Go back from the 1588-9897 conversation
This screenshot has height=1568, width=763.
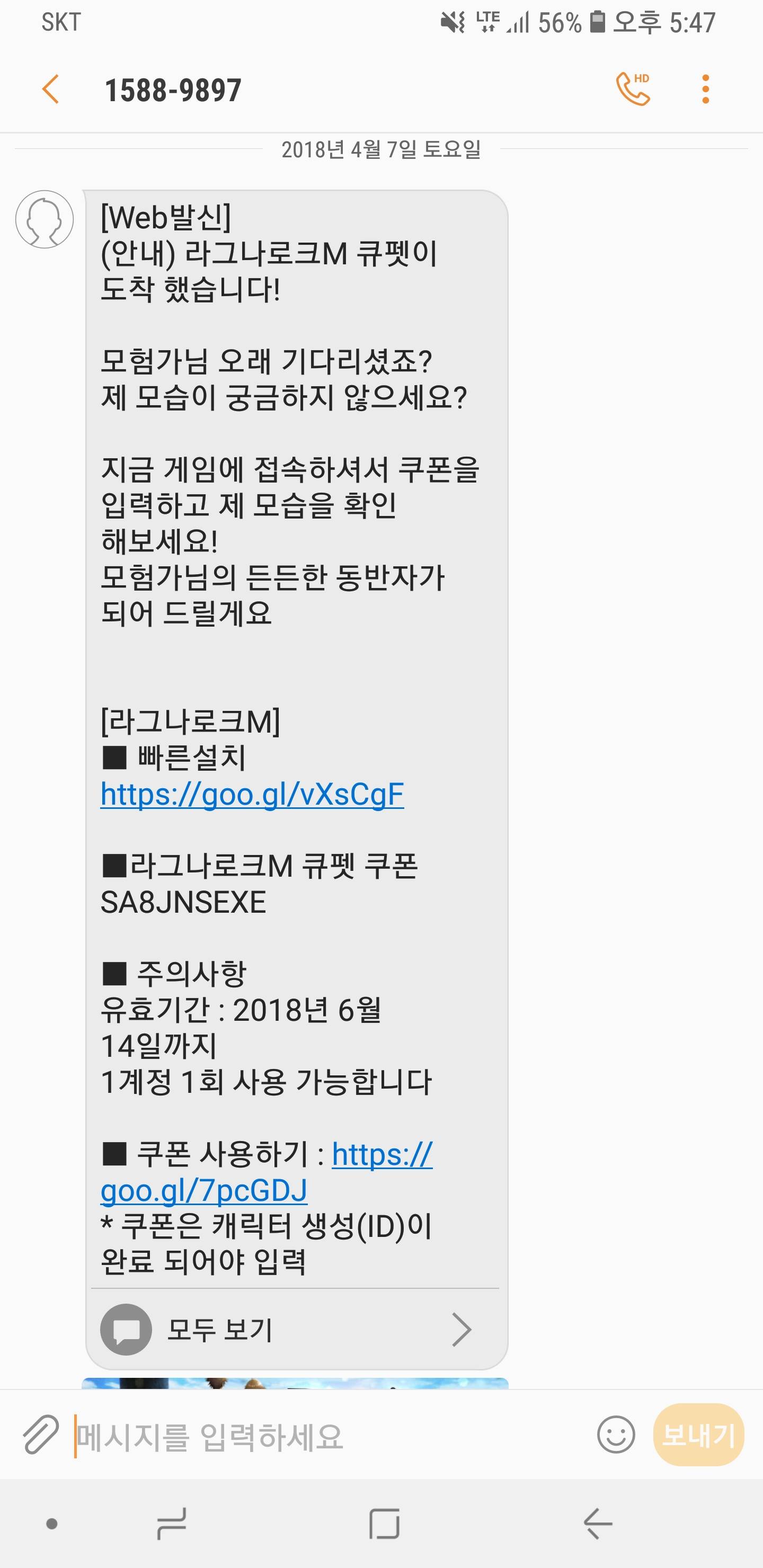pos(50,90)
